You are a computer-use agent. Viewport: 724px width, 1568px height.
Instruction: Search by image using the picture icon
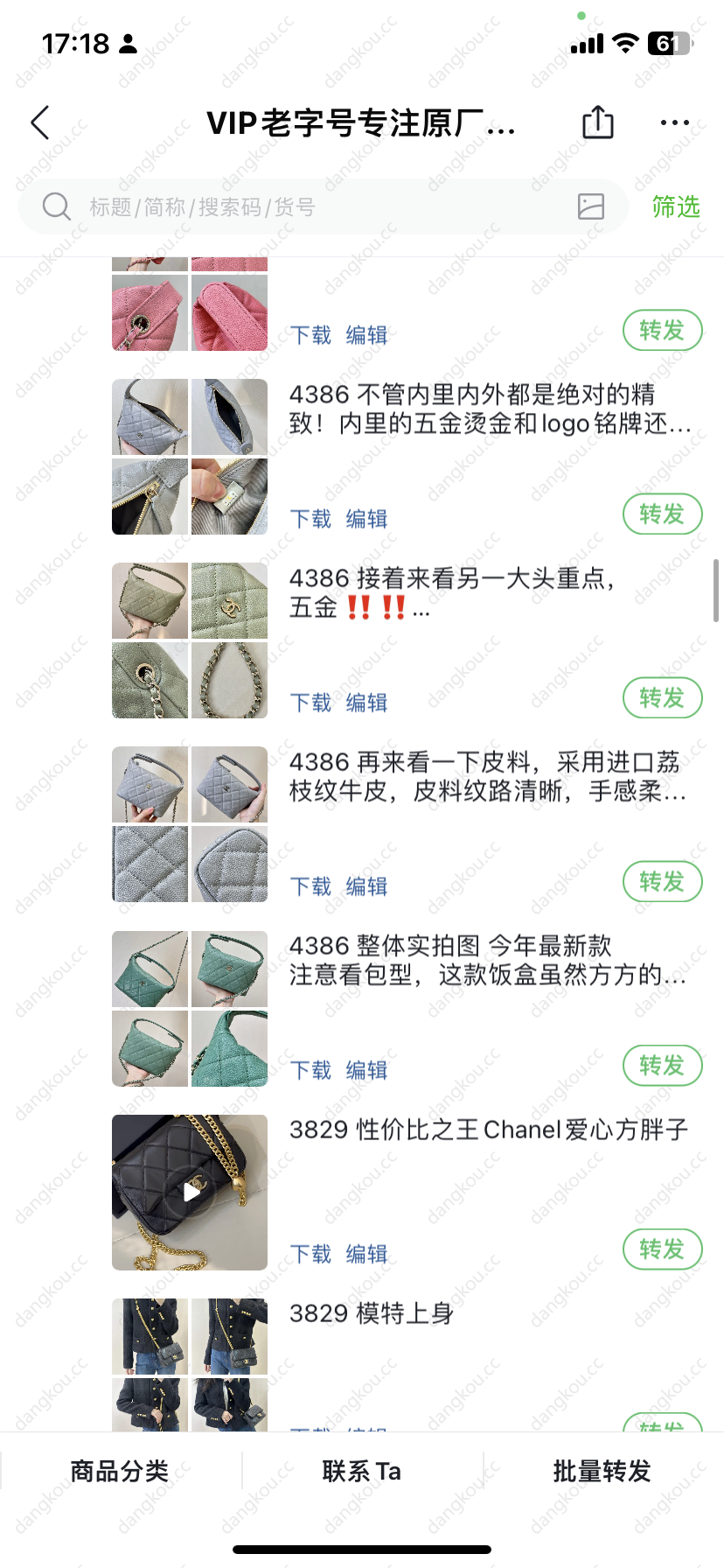(x=591, y=206)
